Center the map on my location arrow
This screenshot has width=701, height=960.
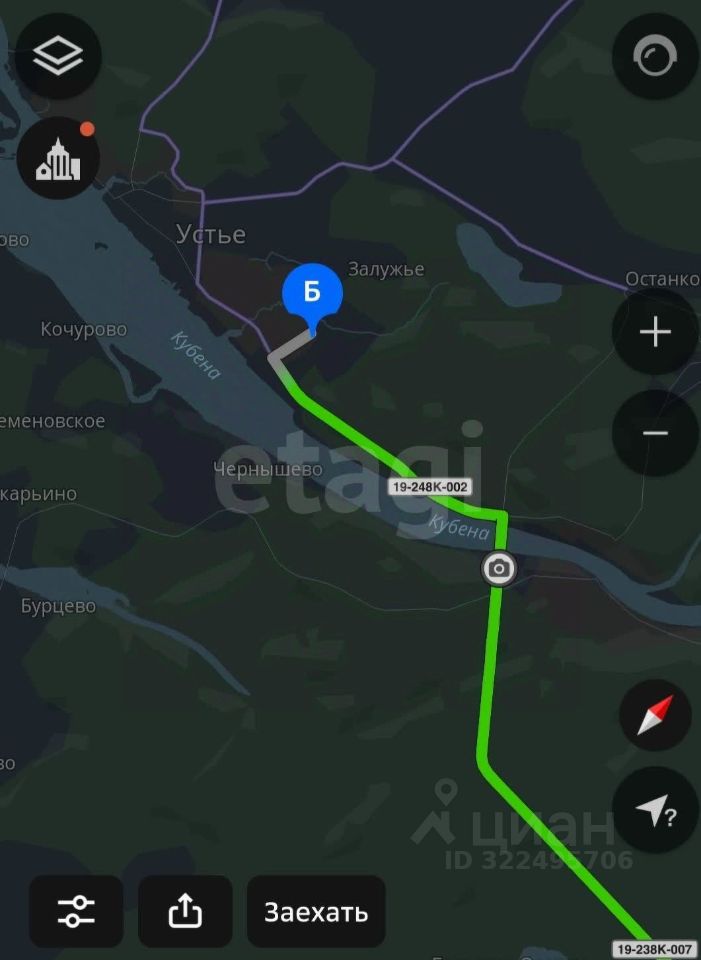tap(655, 812)
